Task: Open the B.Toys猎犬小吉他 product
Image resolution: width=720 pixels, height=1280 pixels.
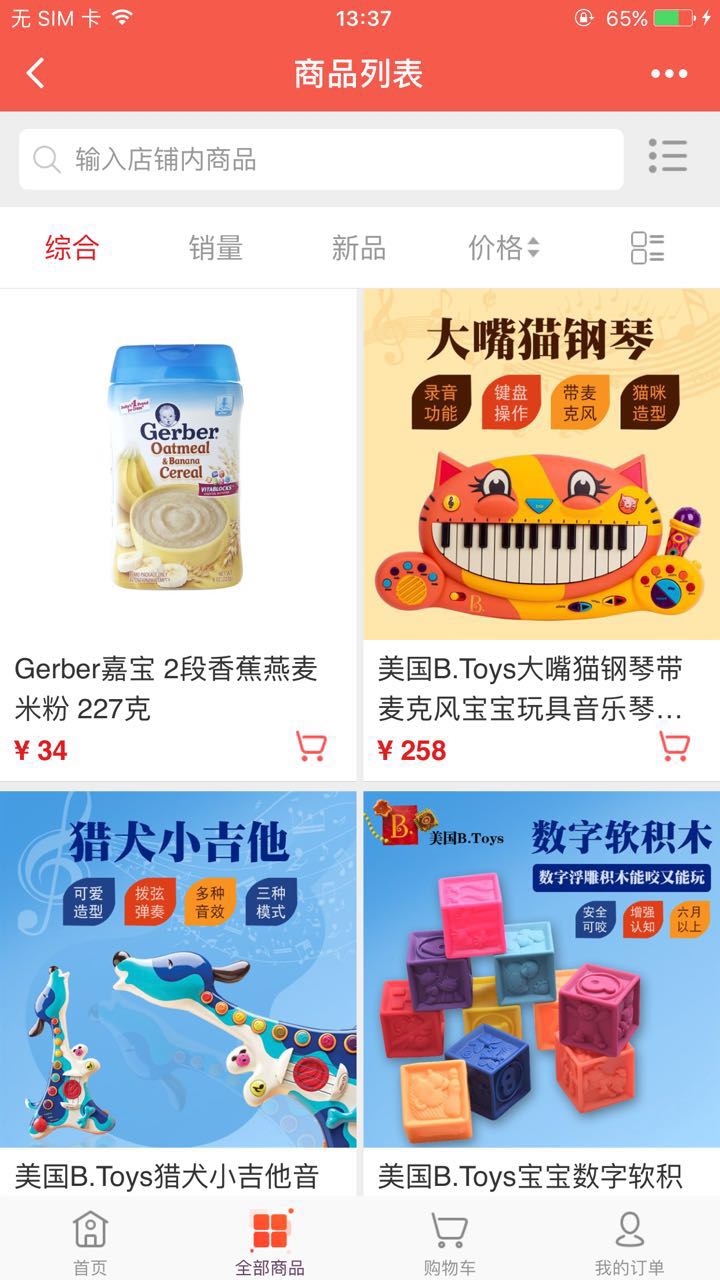Action: [178, 970]
